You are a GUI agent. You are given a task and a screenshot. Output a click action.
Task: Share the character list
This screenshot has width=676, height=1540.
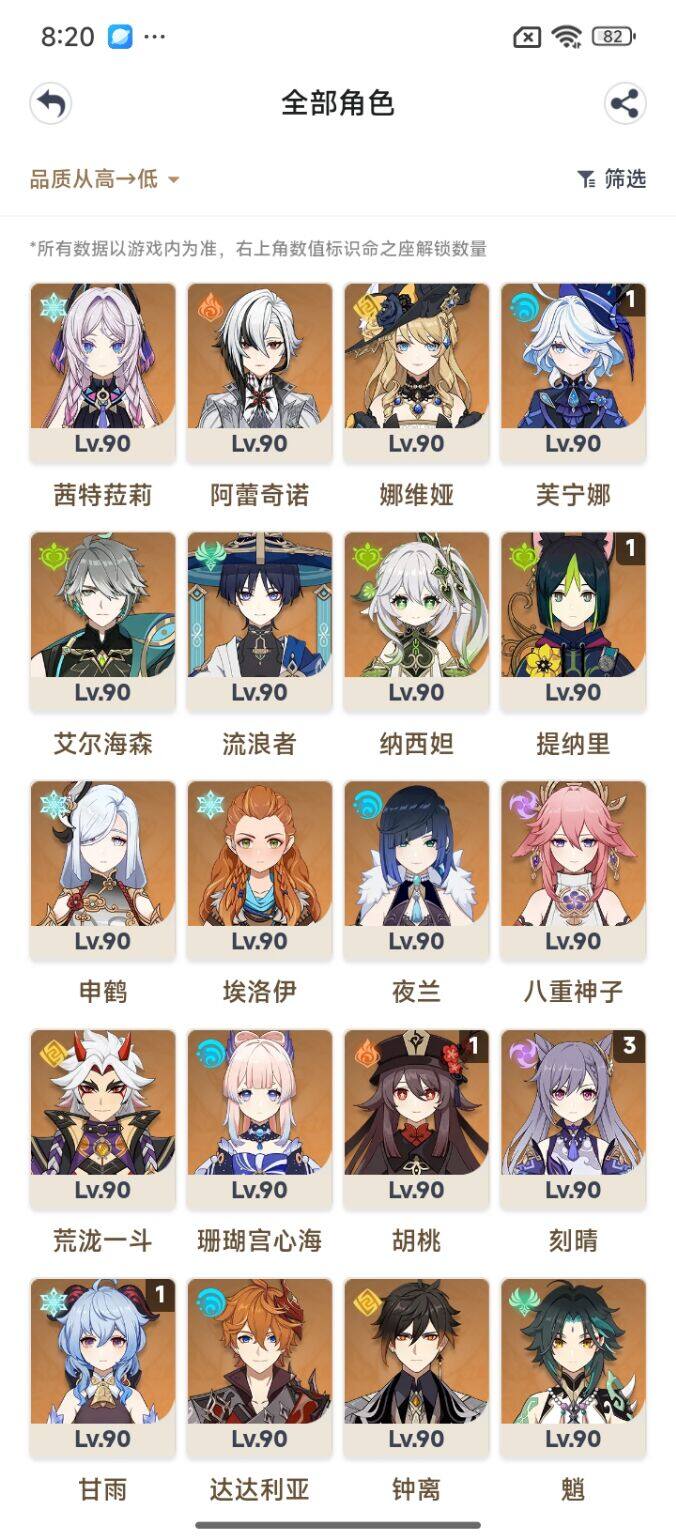pyautogui.click(x=625, y=104)
